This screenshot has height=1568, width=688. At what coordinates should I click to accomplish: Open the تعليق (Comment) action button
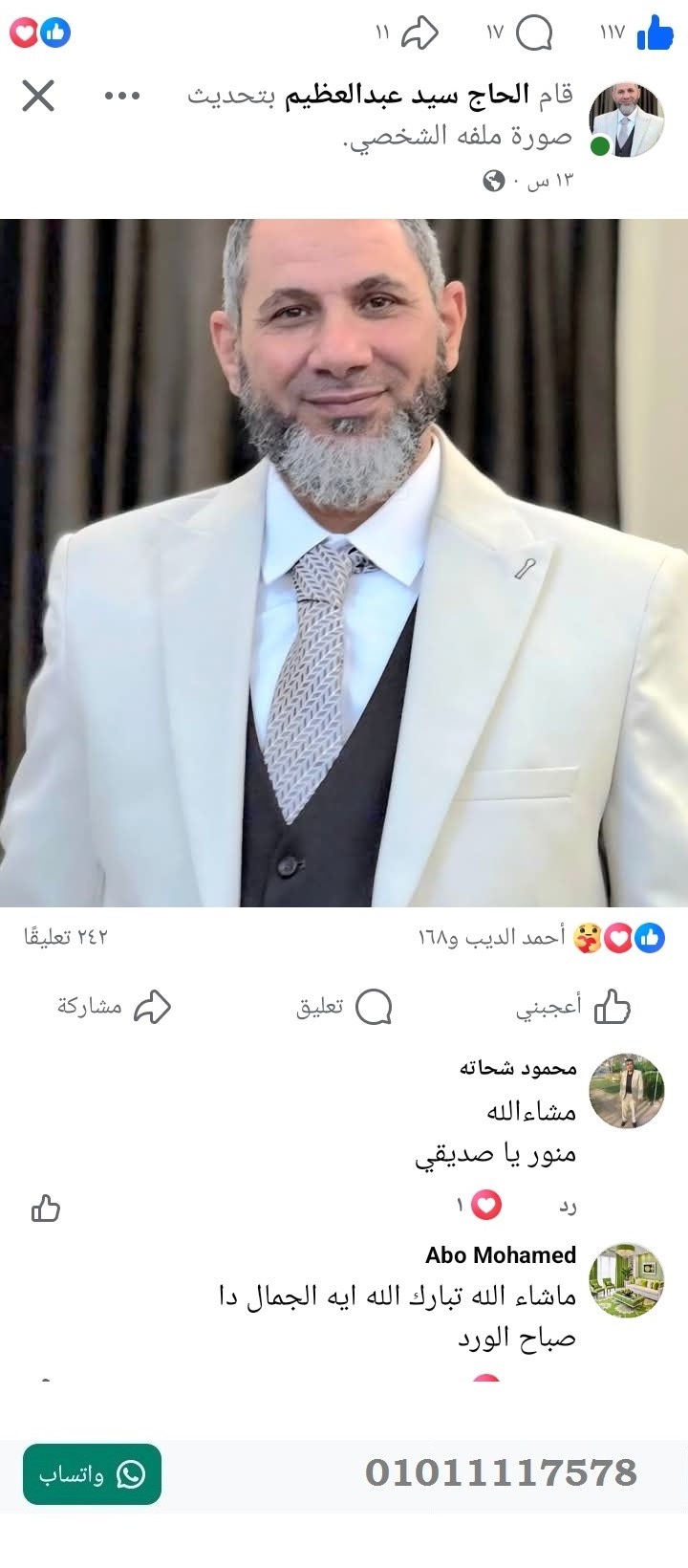click(333, 1006)
